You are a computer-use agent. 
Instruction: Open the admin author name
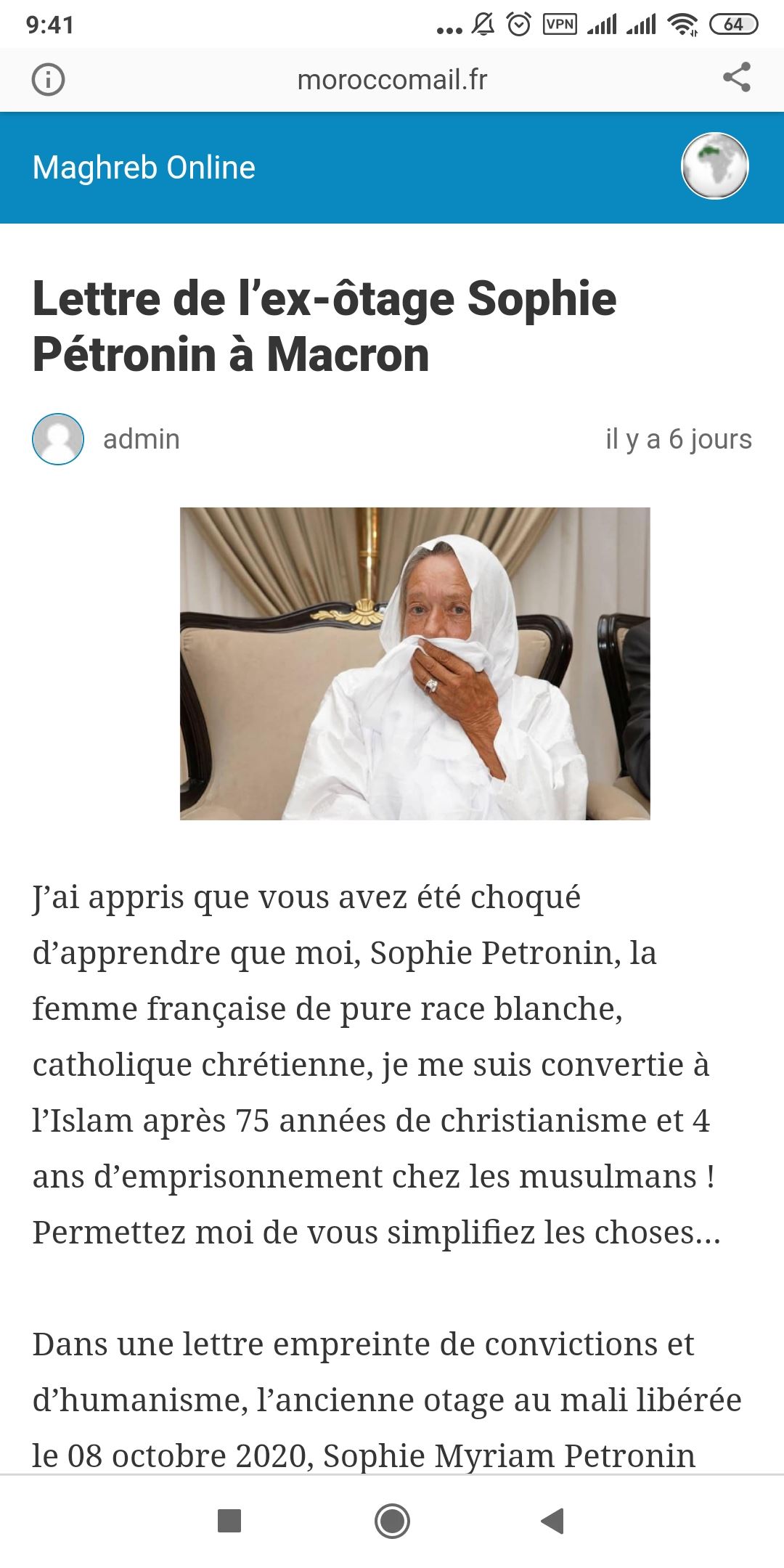[x=142, y=439]
